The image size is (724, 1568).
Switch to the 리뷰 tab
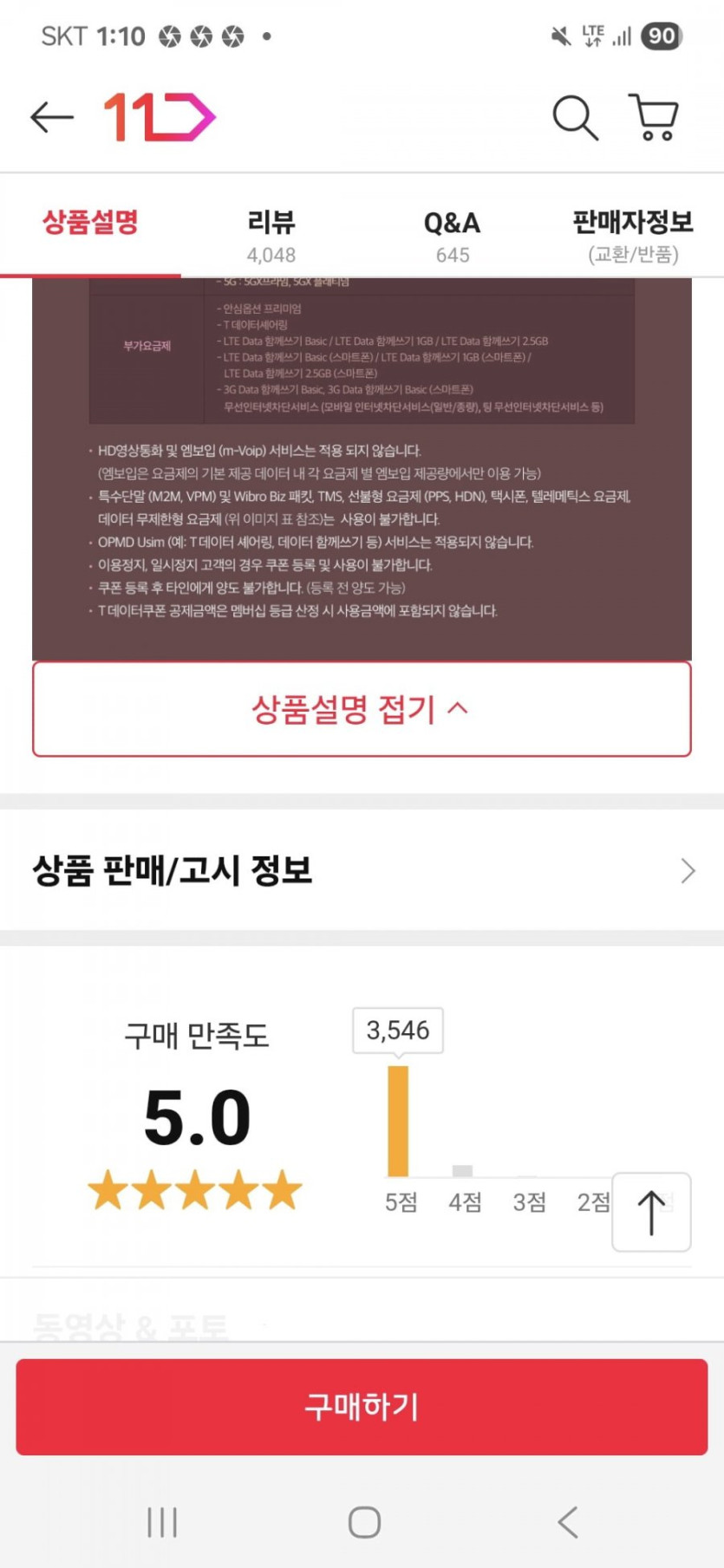pos(271,236)
